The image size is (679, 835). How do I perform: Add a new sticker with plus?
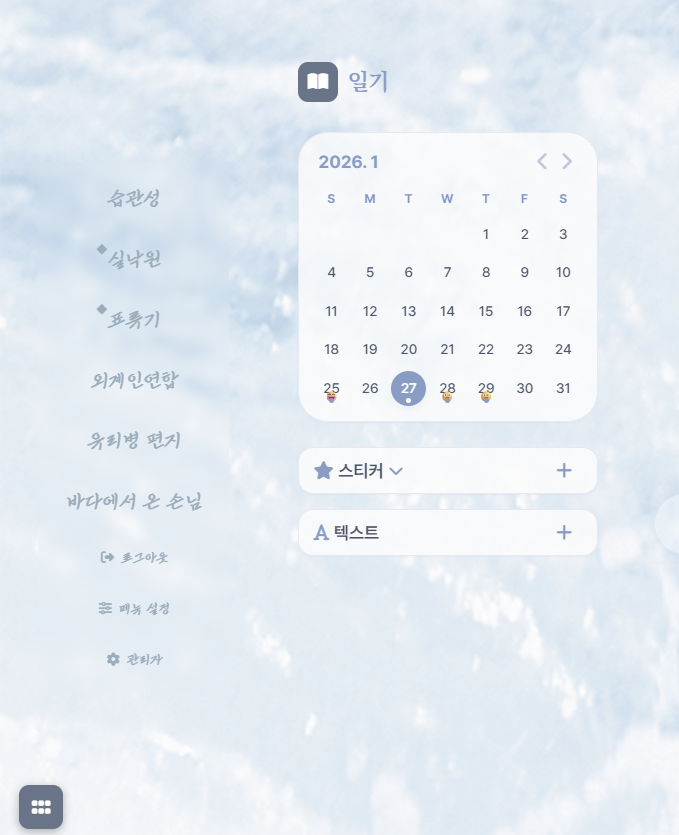[564, 470]
